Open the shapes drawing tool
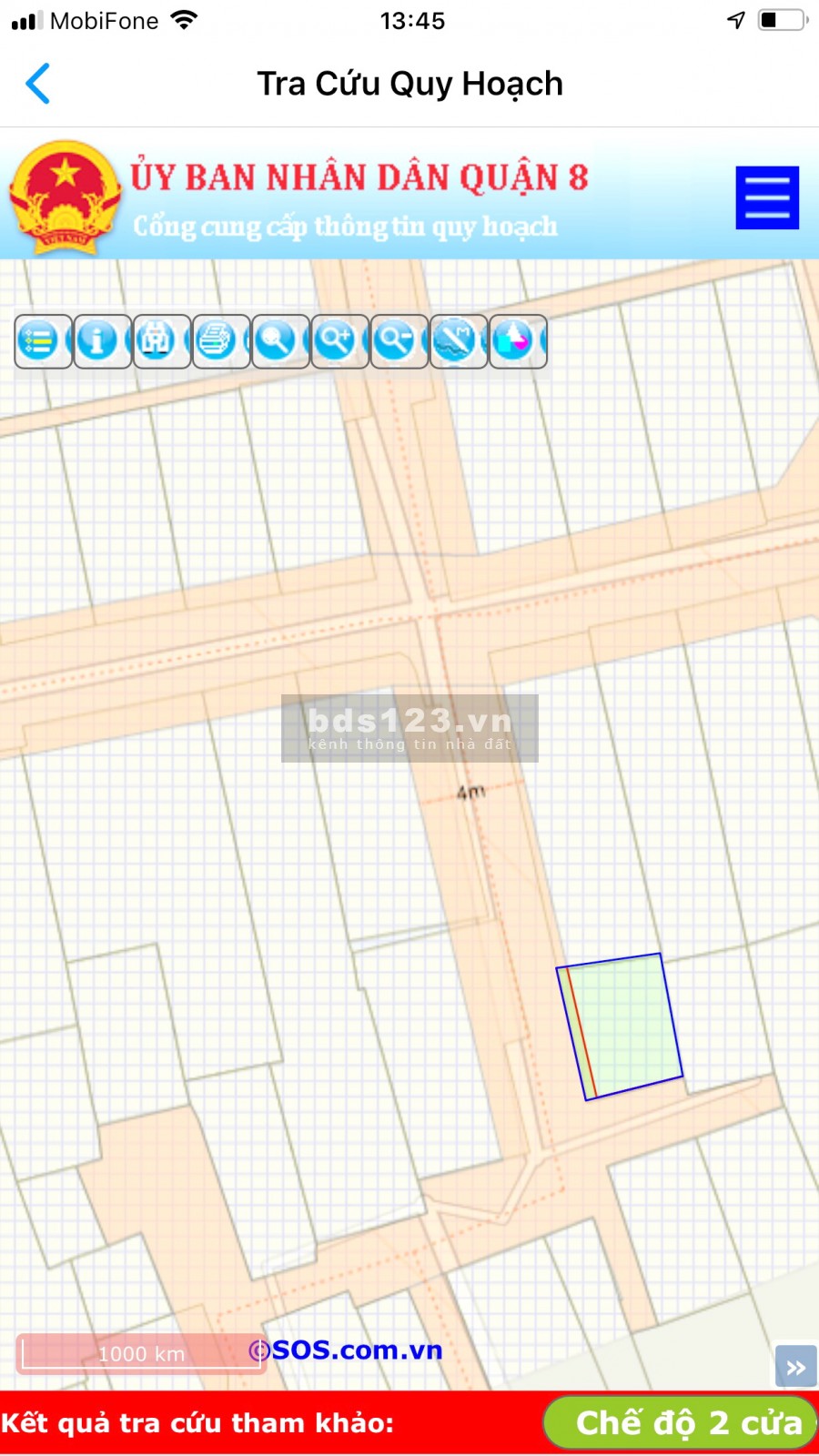The width and height of the screenshot is (819, 1456). coord(517,341)
